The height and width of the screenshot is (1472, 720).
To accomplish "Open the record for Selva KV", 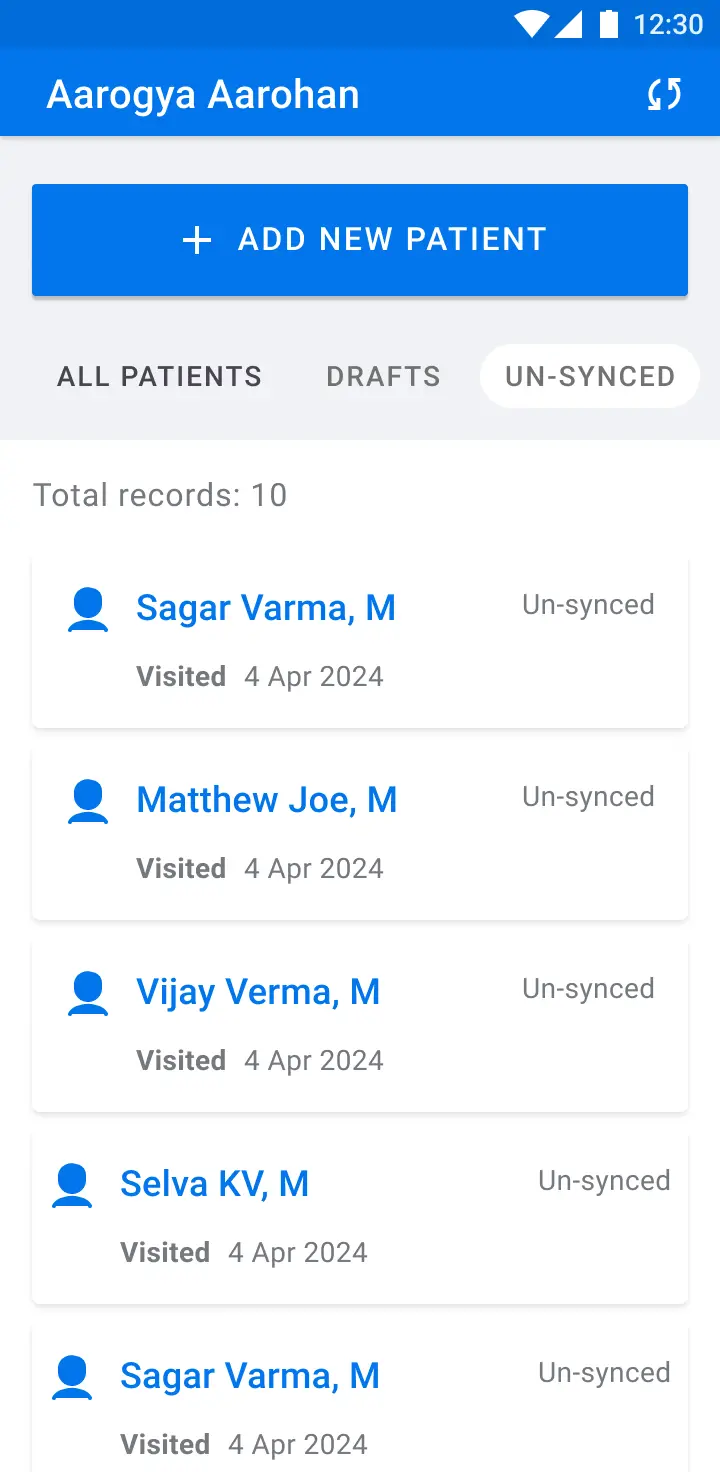I will (360, 1216).
